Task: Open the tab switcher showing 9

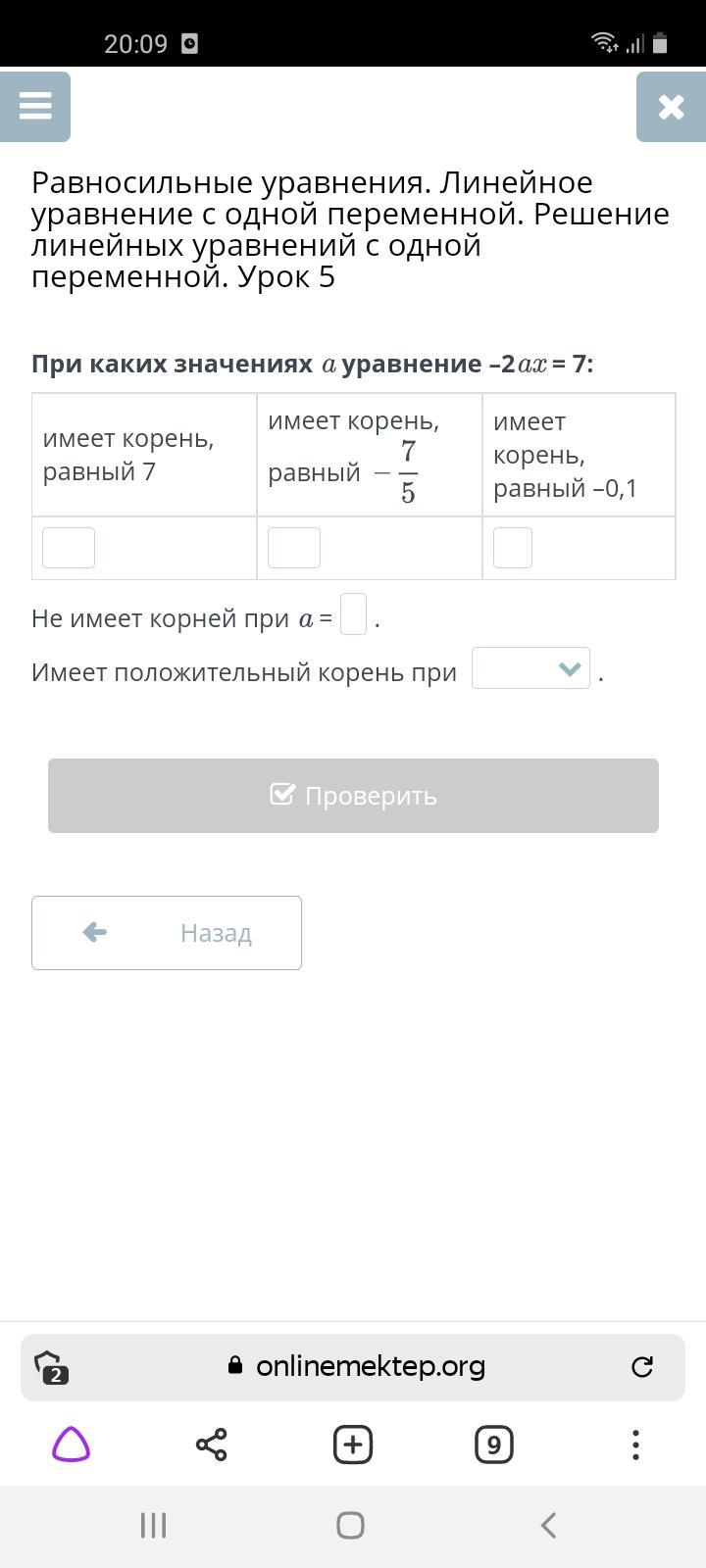Action: coord(493,1445)
